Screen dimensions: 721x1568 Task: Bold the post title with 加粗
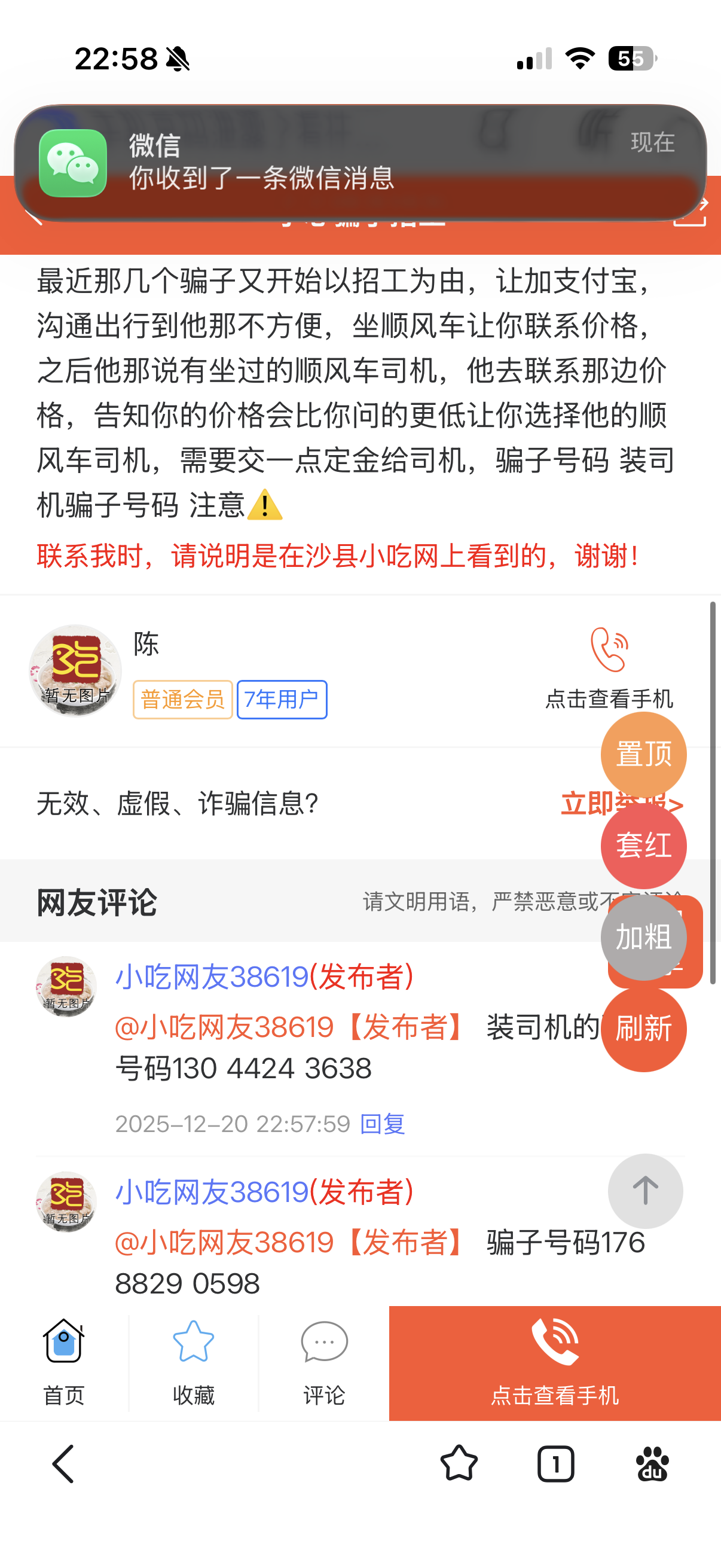(x=643, y=938)
